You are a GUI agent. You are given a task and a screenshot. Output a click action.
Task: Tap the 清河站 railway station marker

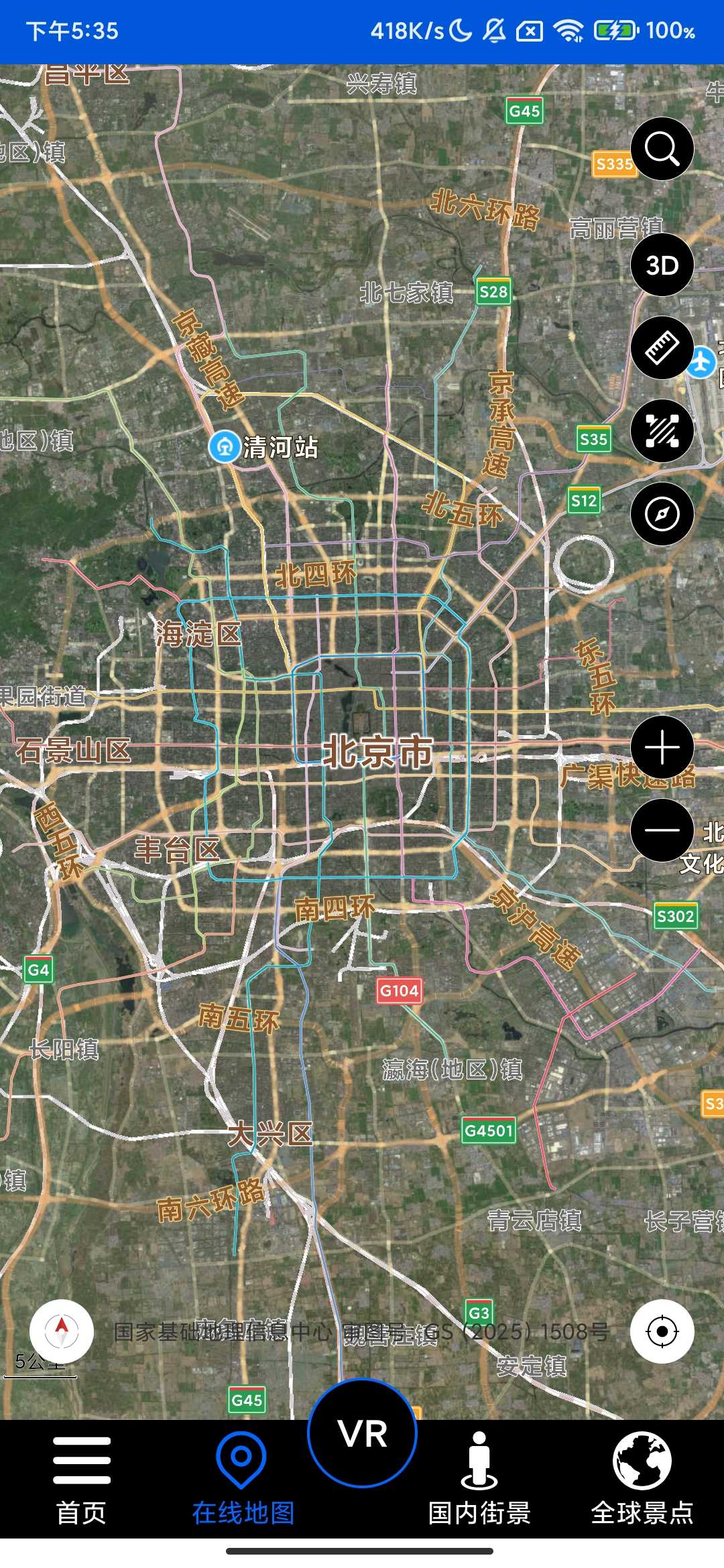tap(225, 447)
